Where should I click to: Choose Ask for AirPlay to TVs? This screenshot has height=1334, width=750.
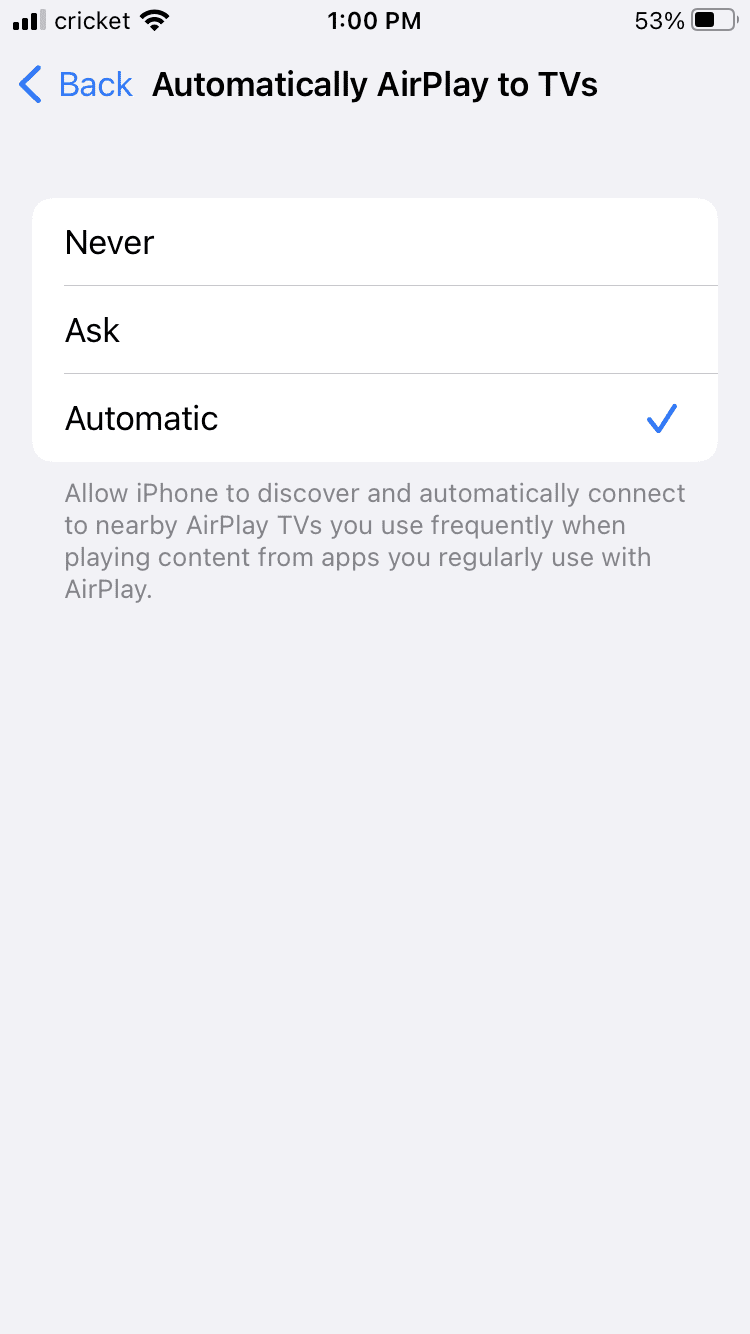pos(374,330)
